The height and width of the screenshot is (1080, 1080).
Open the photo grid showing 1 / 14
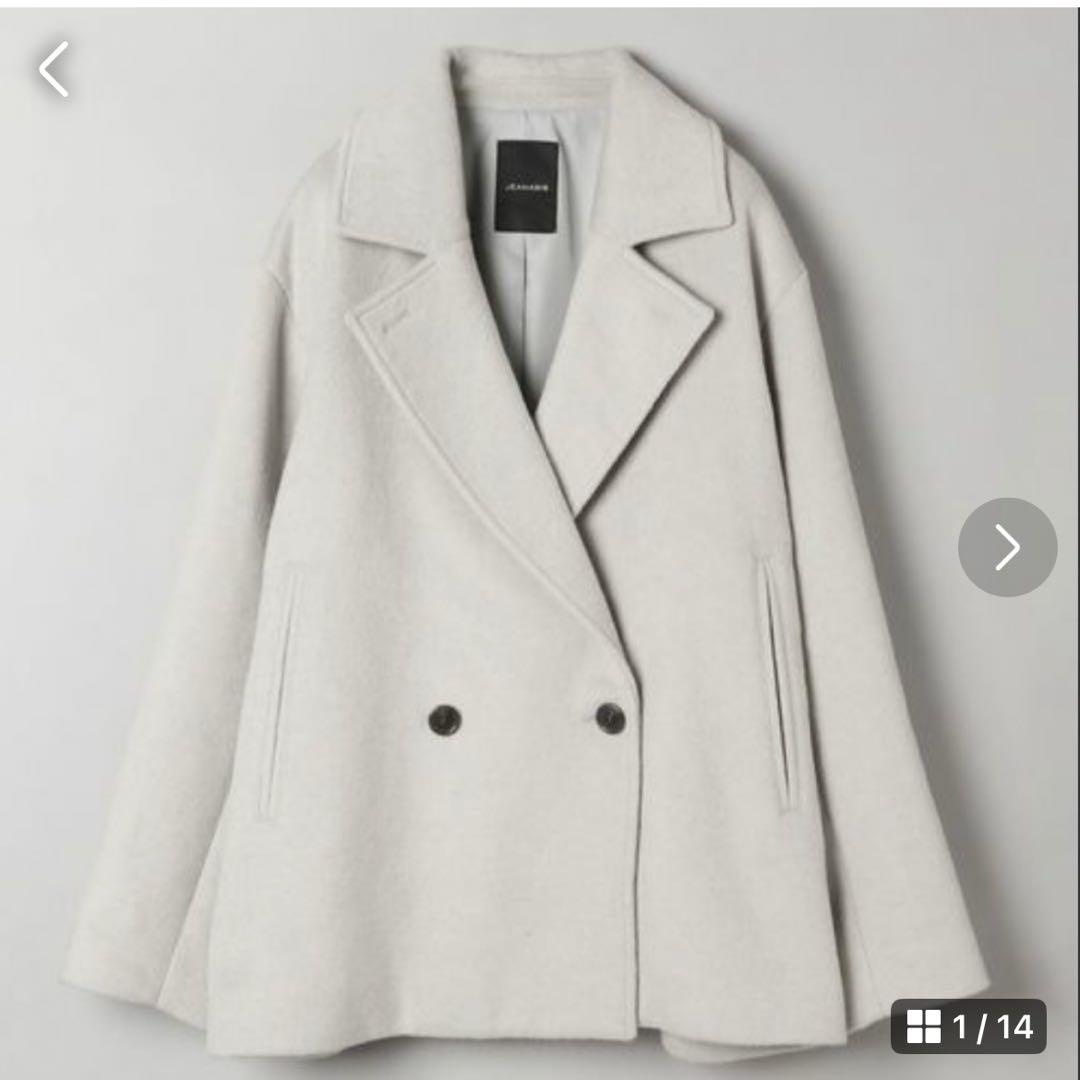pos(968,1026)
